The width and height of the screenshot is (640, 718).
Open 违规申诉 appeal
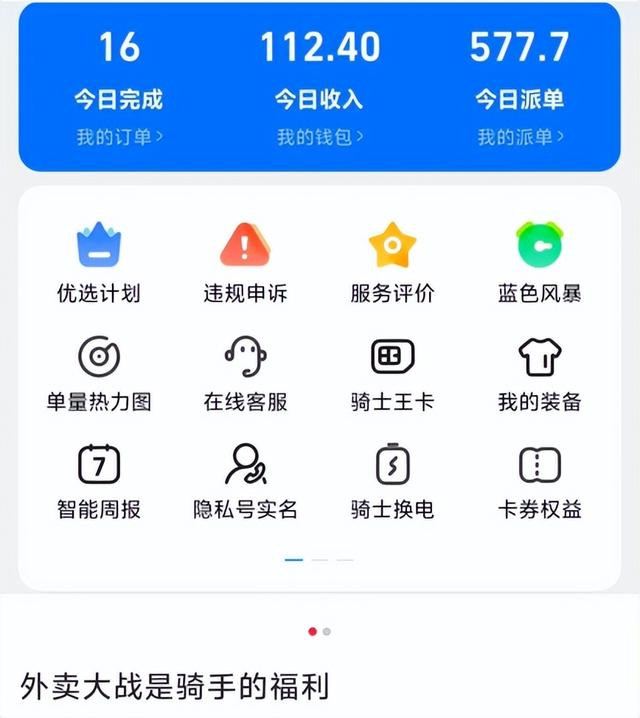coord(245,263)
